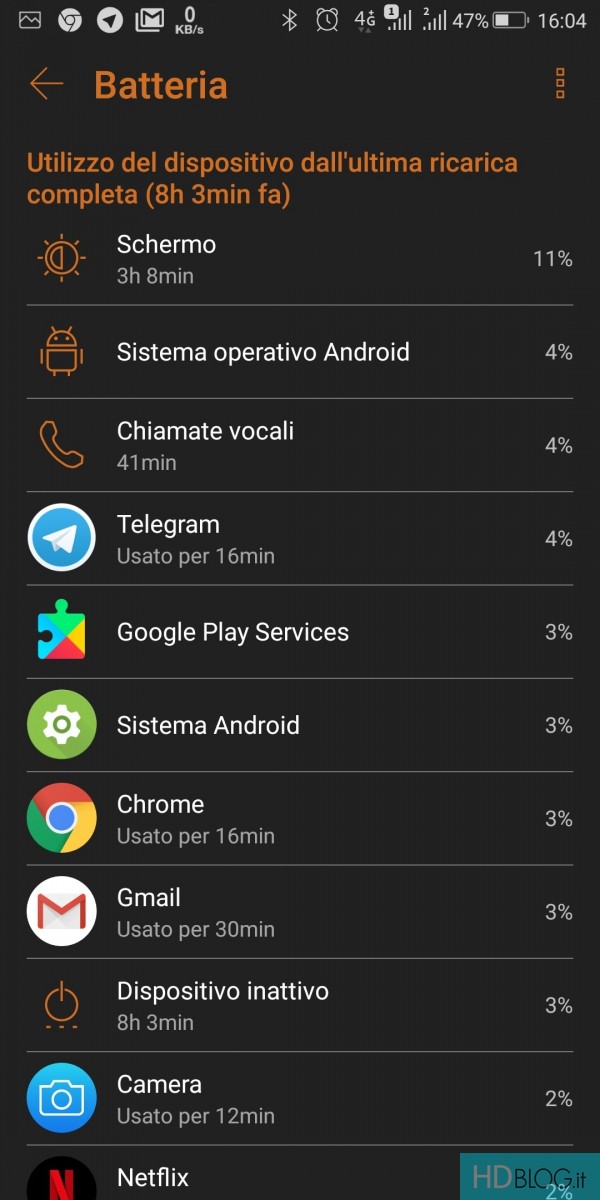View Chrome battery usage details
Viewport: 600px width, 1200px height.
point(300,818)
